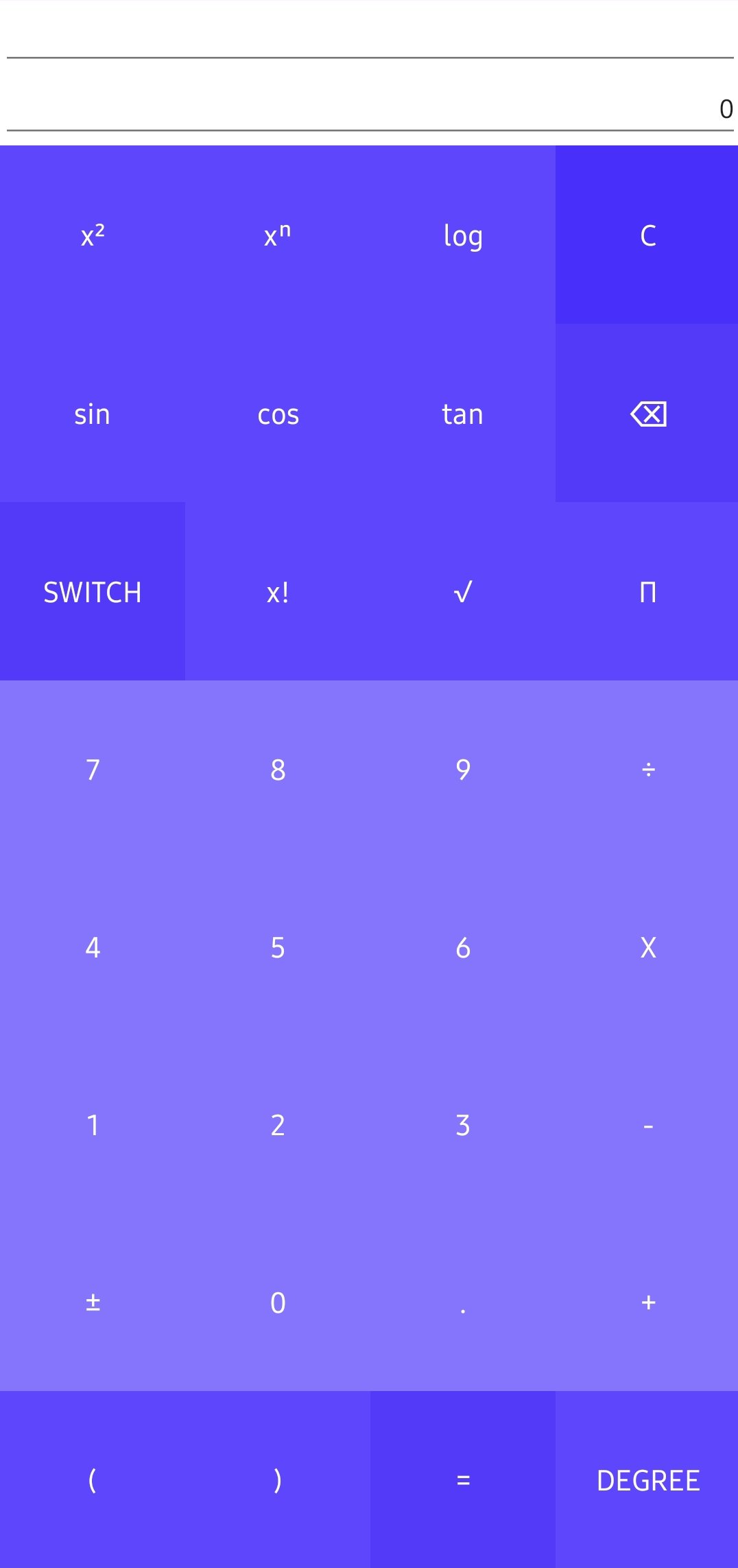This screenshot has height=1568, width=738.
Task: Tap the pi constant key
Action: [647, 592]
